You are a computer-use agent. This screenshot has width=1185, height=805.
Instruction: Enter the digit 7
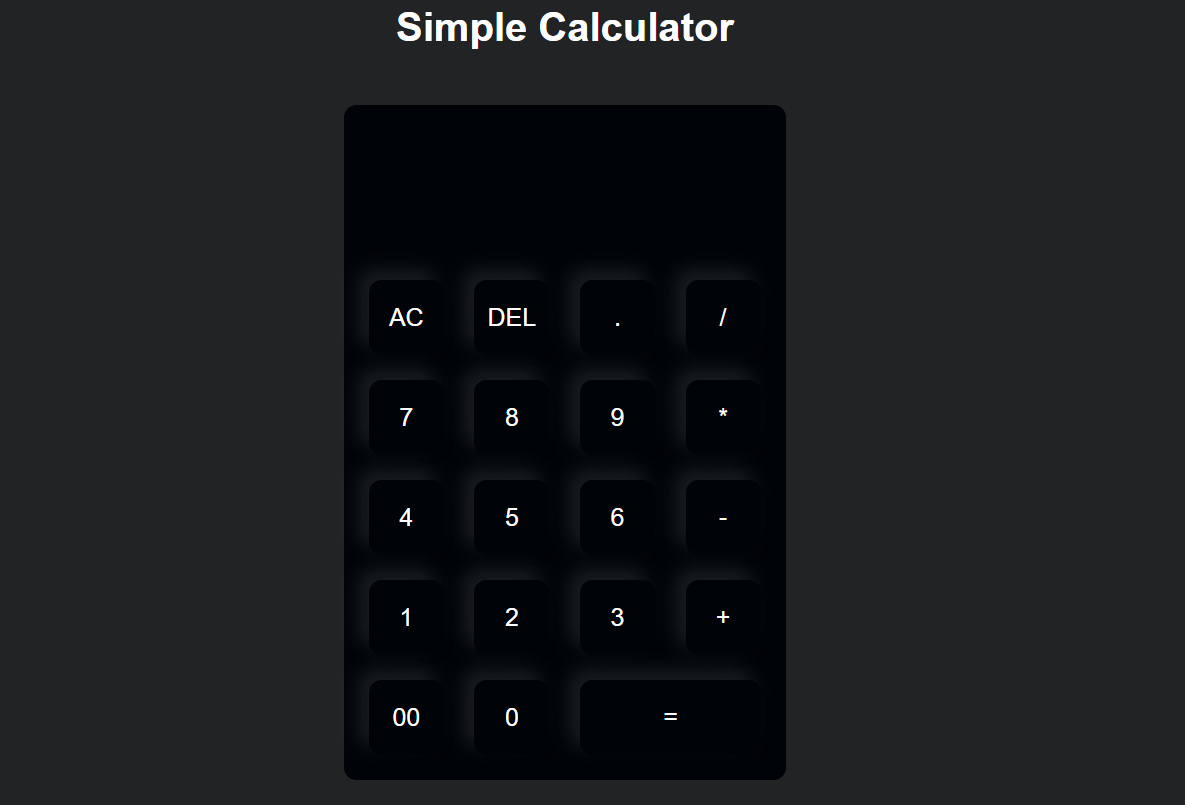click(406, 417)
